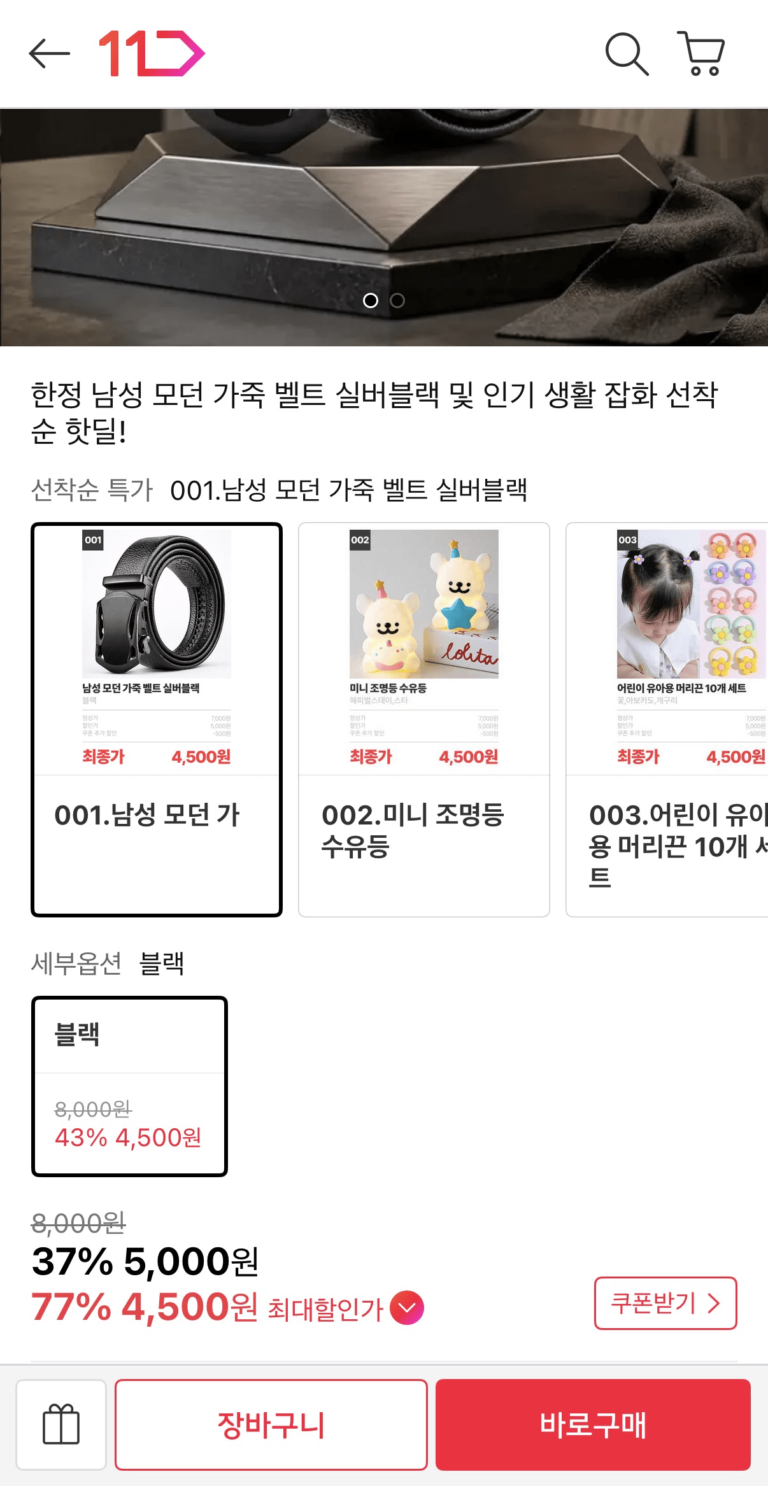
Task: Add item with 장바구니 button
Action: 271,1425
